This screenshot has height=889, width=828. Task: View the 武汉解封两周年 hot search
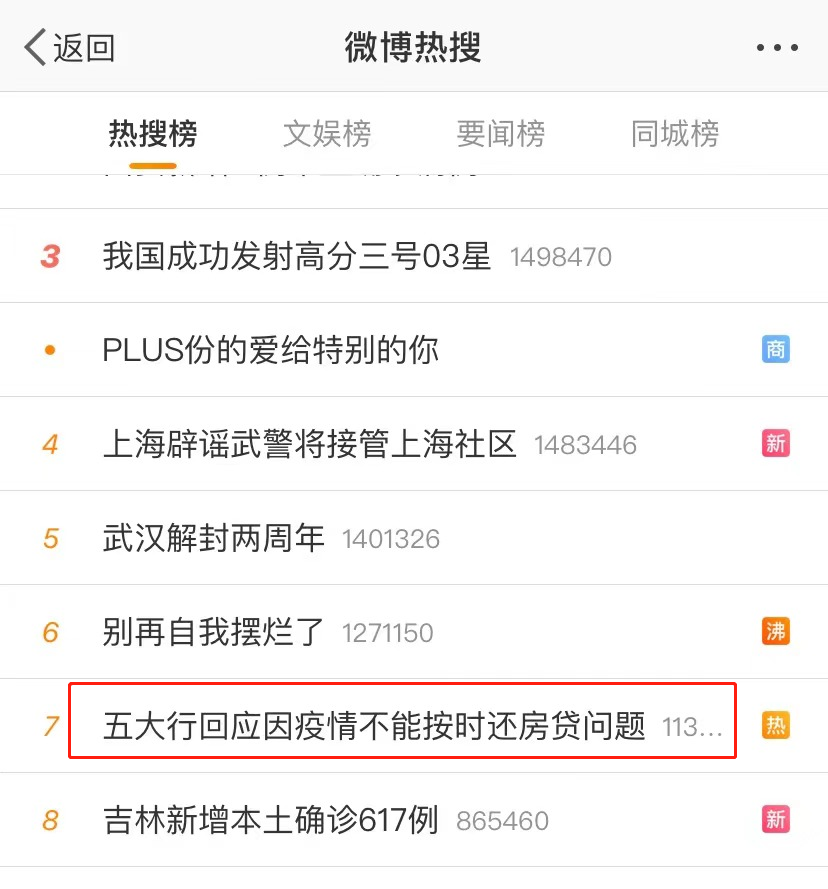214,539
